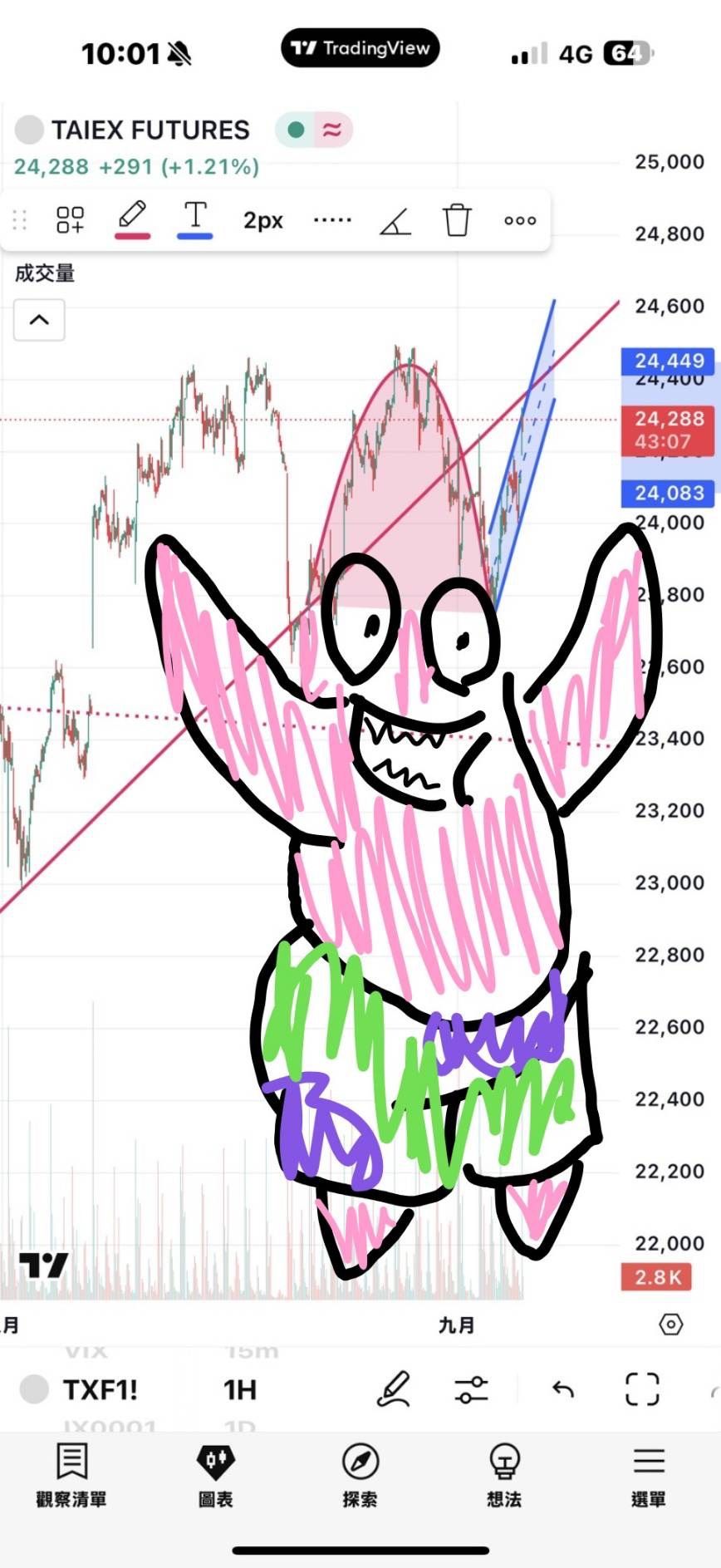Open TAIEX FUTURES symbol details
The height and width of the screenshot is (1568, 721).
coord(150,130)
